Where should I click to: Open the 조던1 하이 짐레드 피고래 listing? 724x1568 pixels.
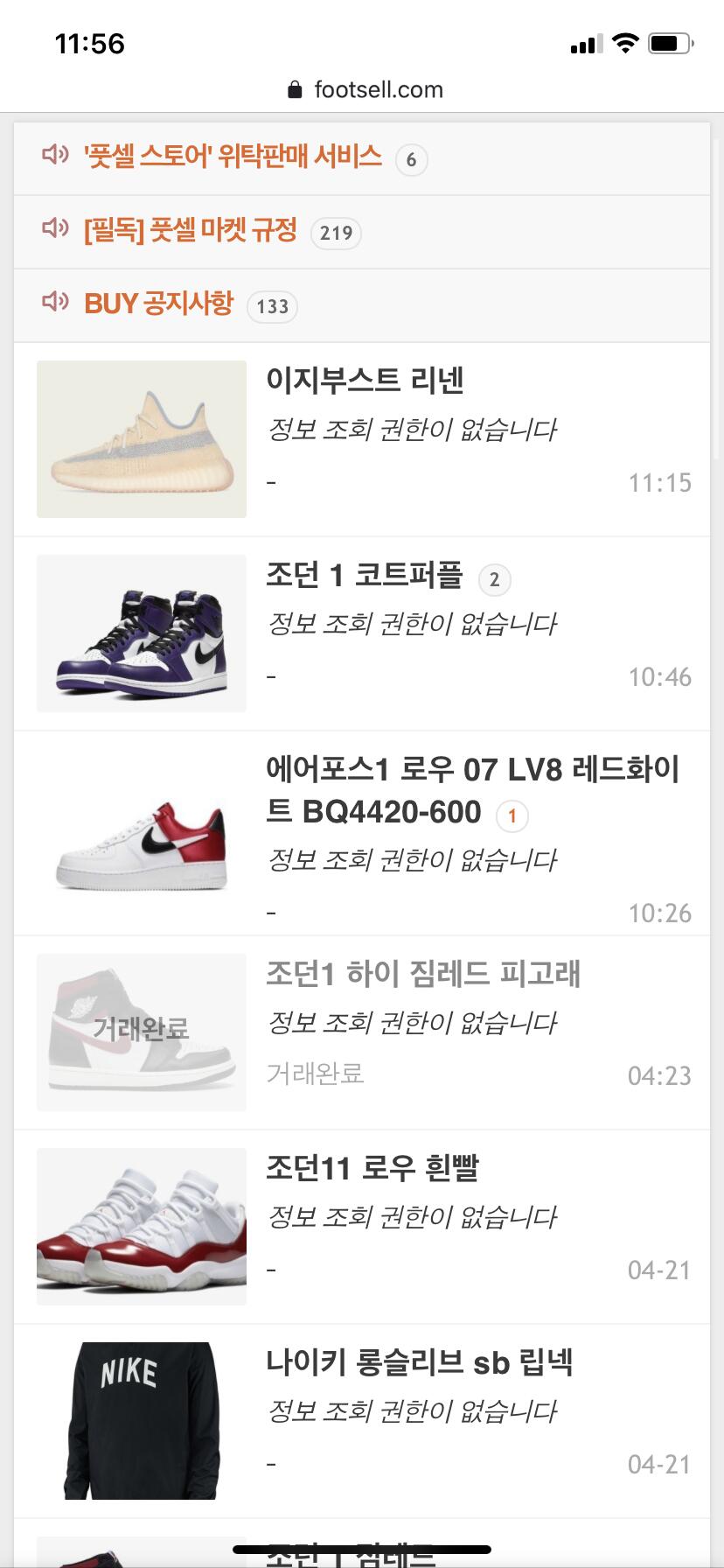[423, 974]
